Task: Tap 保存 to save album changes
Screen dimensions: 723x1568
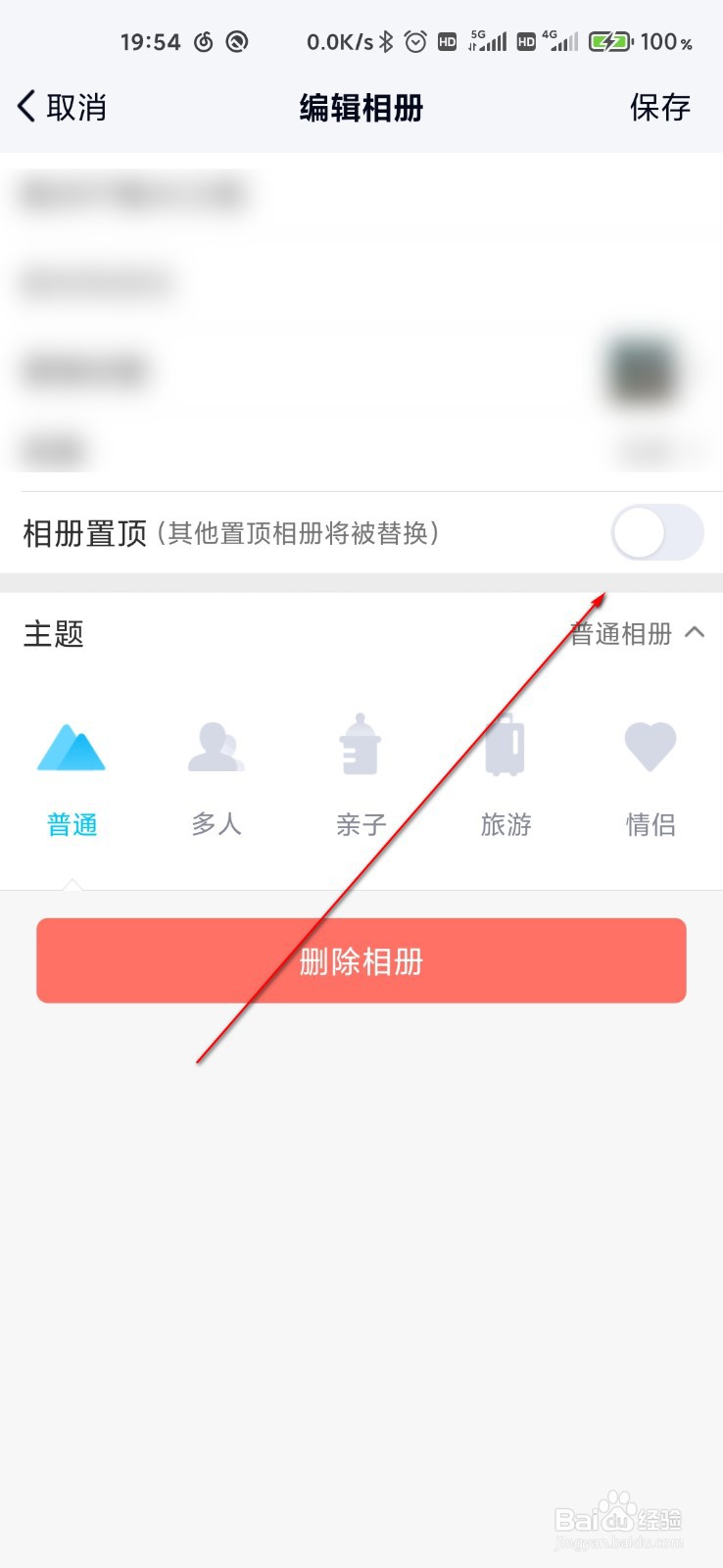Action: [x=660, y=106]
